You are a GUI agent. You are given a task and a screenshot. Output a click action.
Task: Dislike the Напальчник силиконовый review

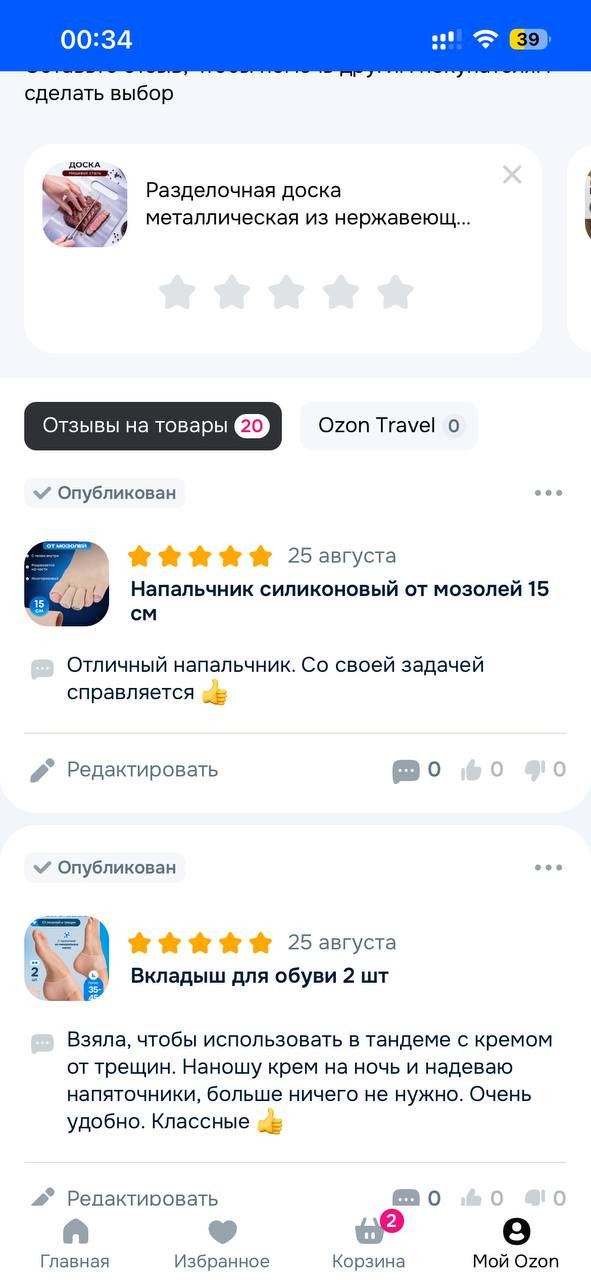tap(545, 770)
